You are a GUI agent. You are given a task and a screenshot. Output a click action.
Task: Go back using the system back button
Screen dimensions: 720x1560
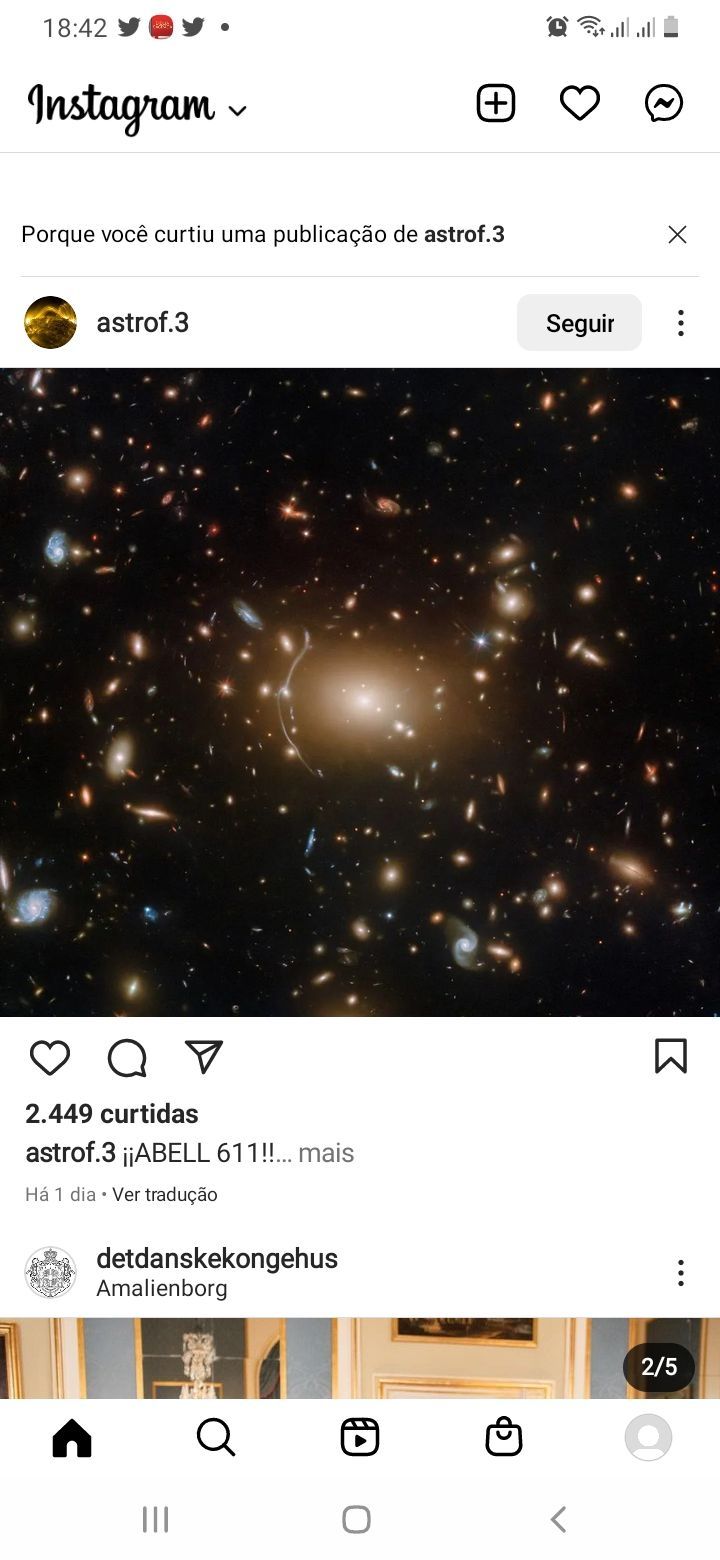pos(559,1520)
